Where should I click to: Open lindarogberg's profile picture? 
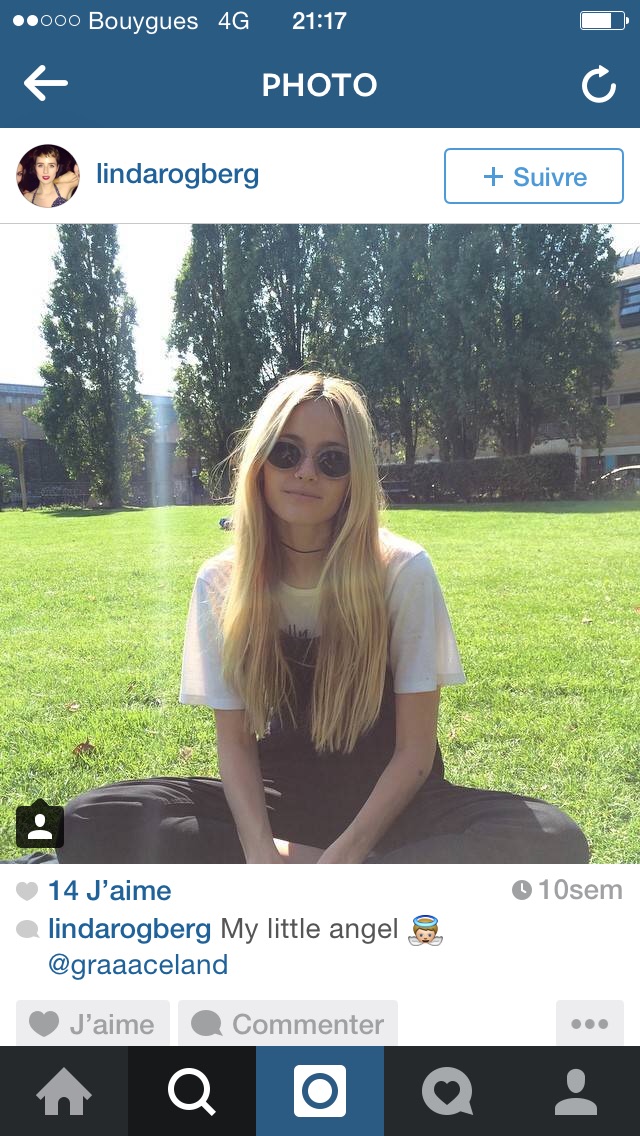[48, 176]
